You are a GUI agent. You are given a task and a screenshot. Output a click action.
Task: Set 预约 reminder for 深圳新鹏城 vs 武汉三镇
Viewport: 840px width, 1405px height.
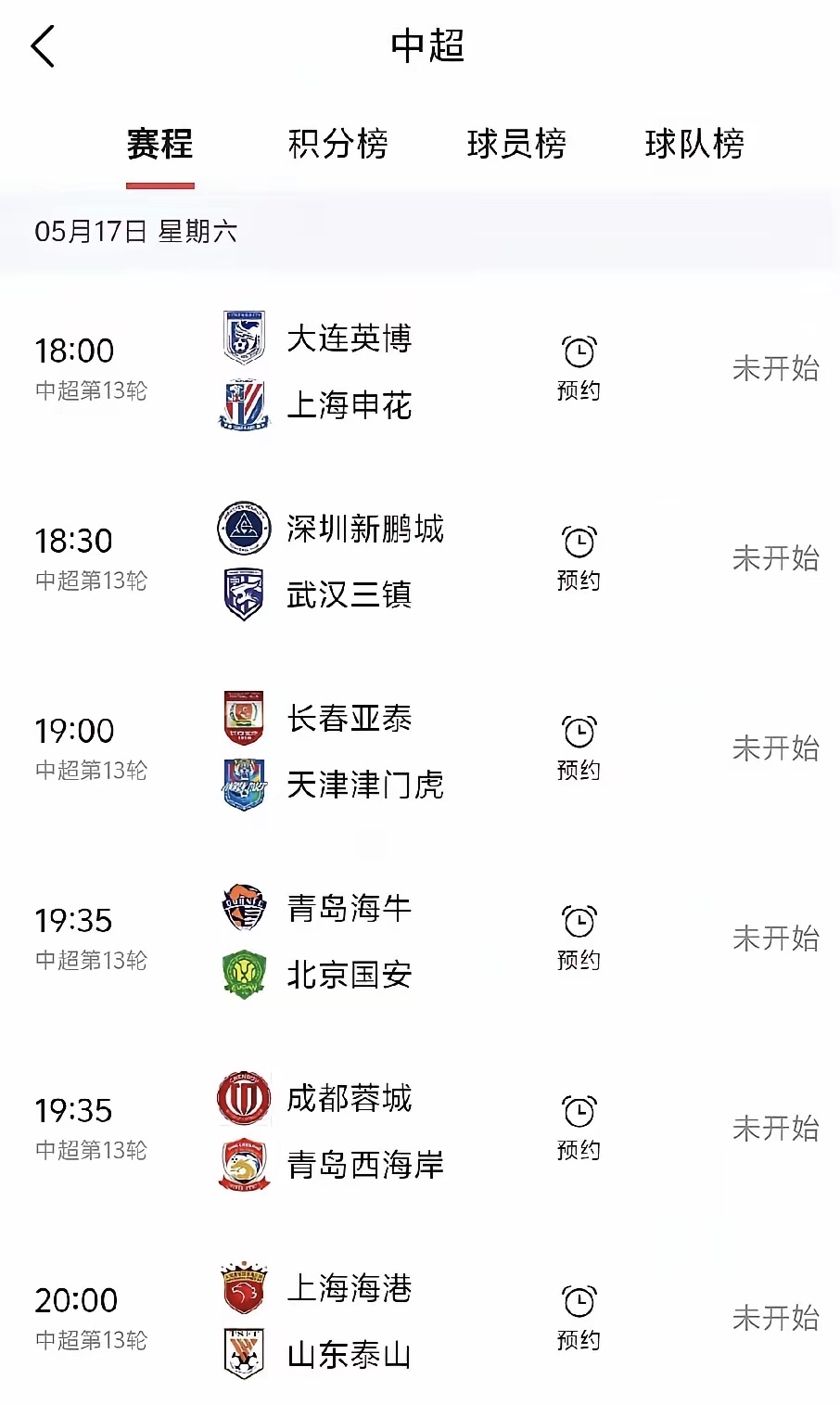pos(579,557)
